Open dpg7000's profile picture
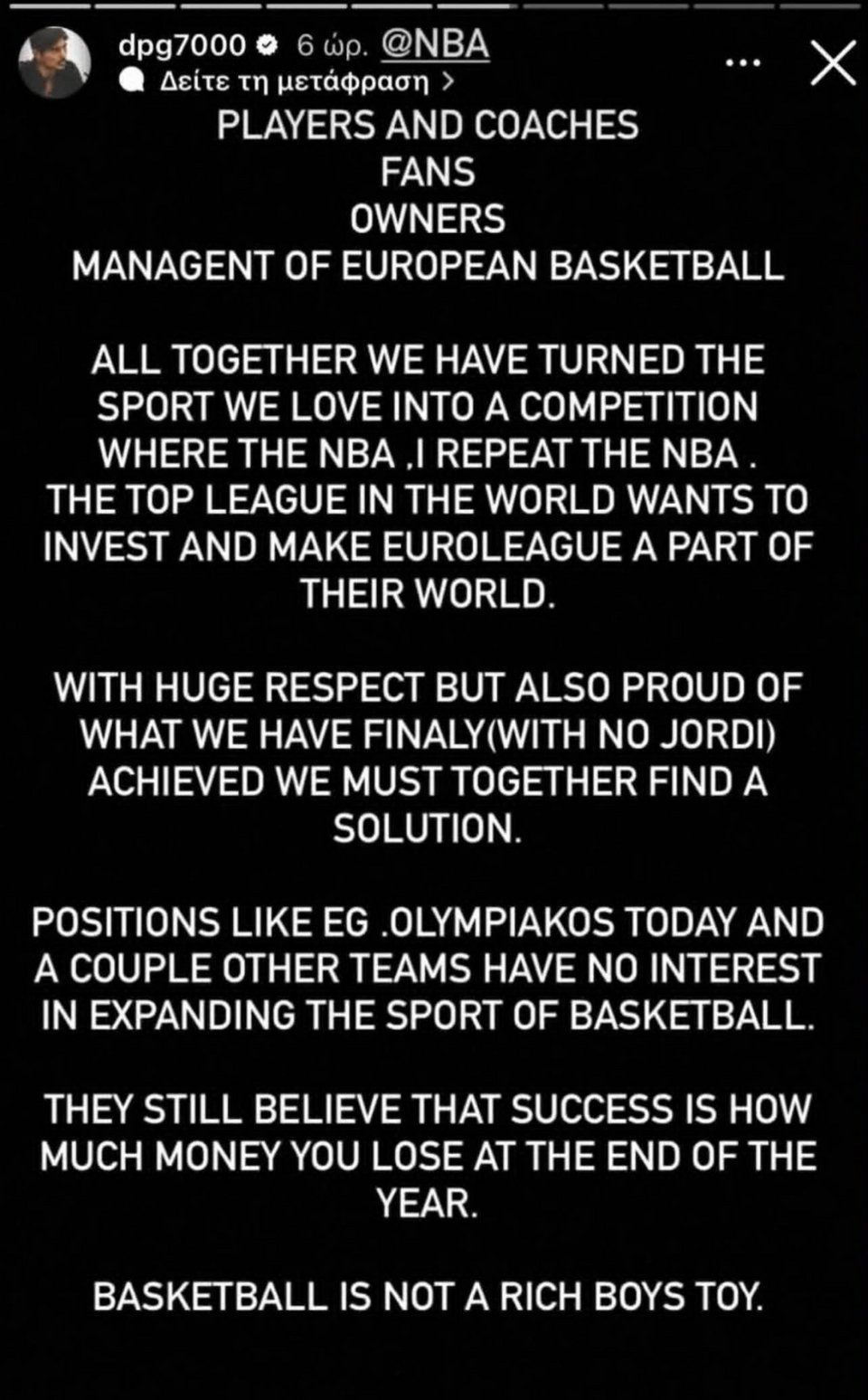The width and height of the screenshot is (868, 1400). click(54, 62)
